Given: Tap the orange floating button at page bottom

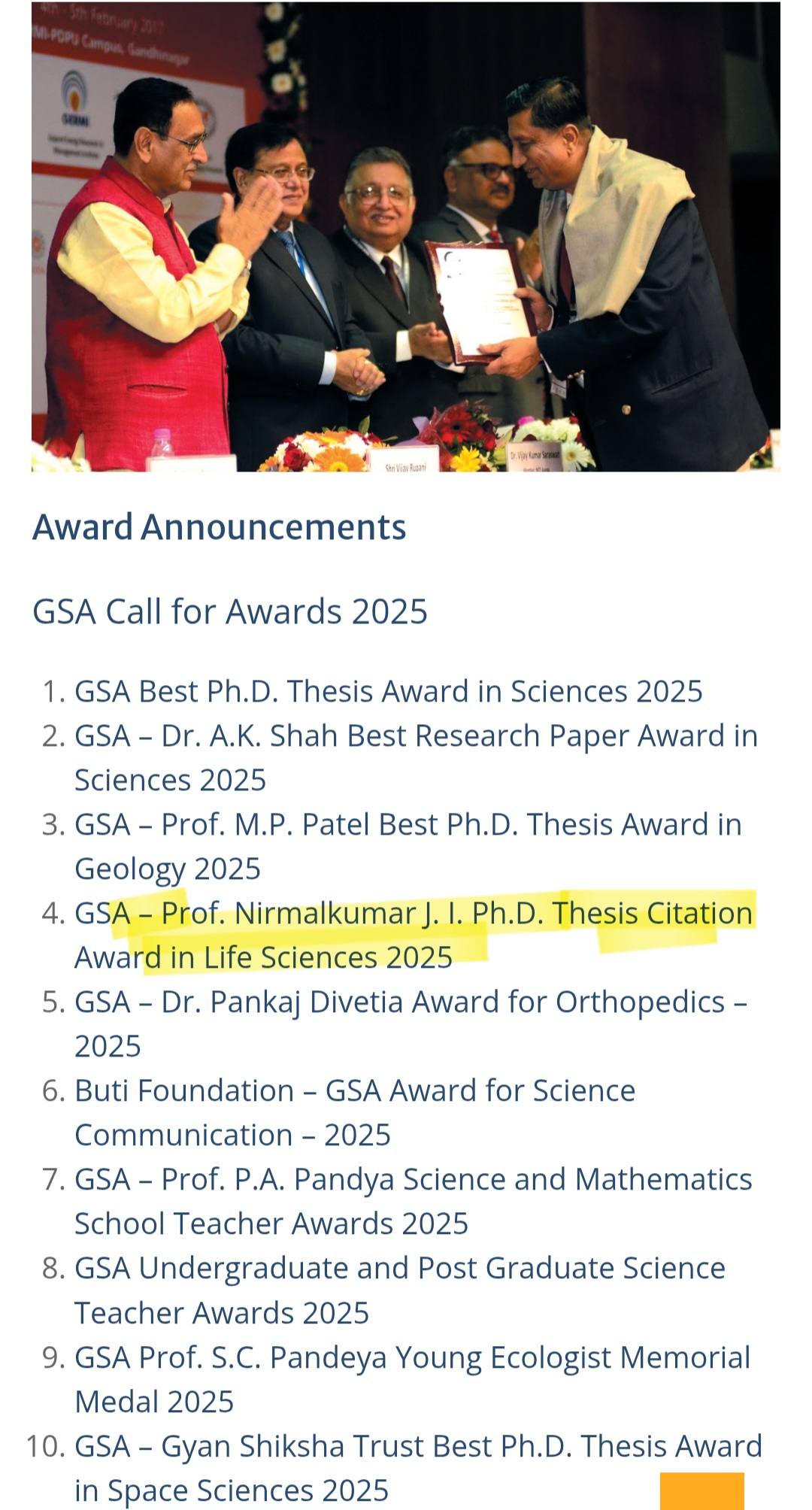Looking at the screenshot, I should [701, 1492].
